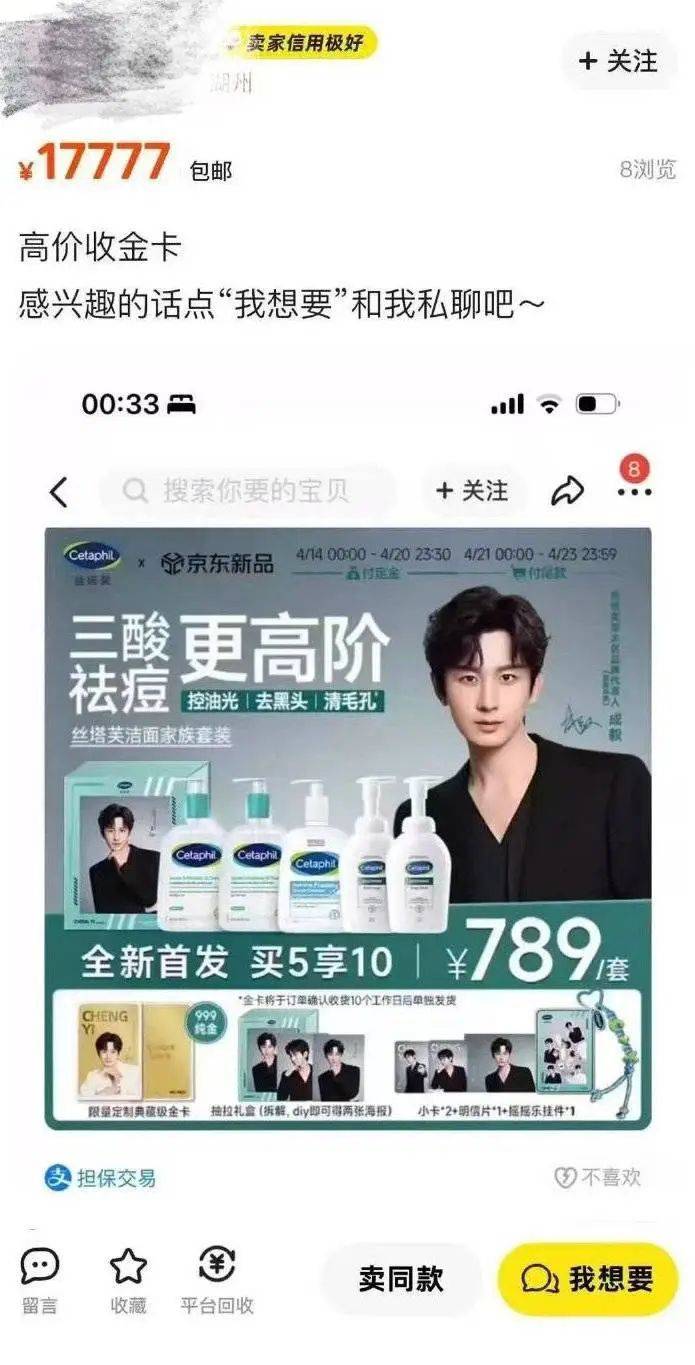
Task: Open the listing's product image
Action: (347, 760)
